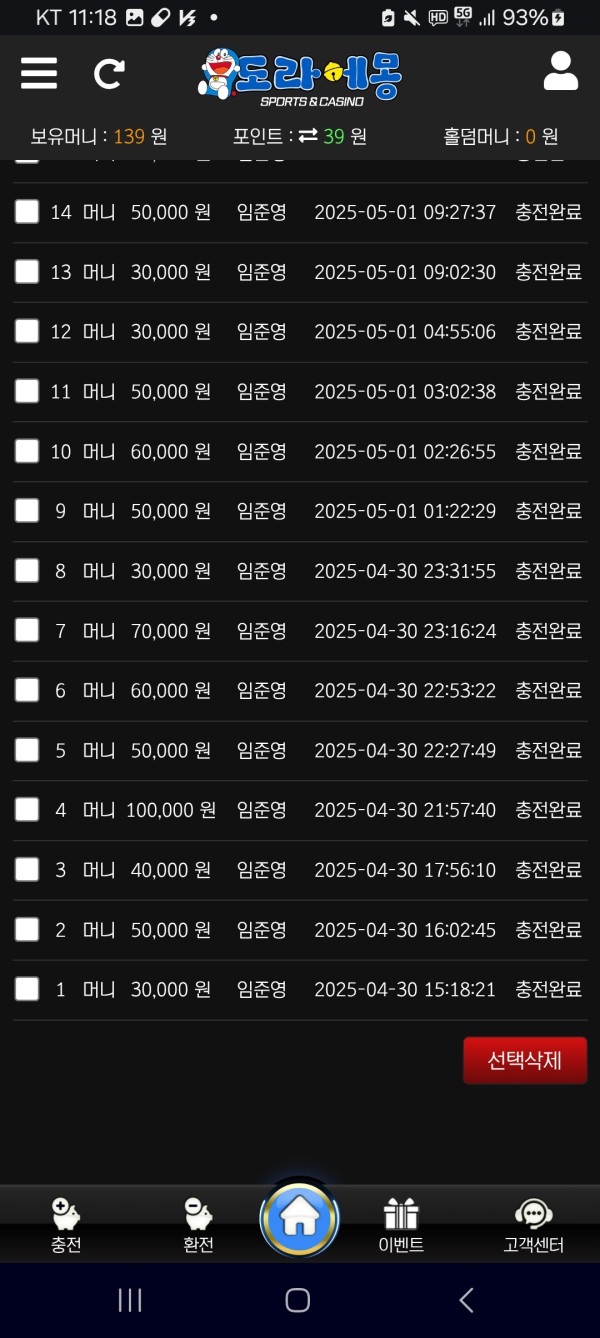Open the user profile icon
Image resolution: width=600 pixels, height=1338 pixels.
click(x=561, y=71)
